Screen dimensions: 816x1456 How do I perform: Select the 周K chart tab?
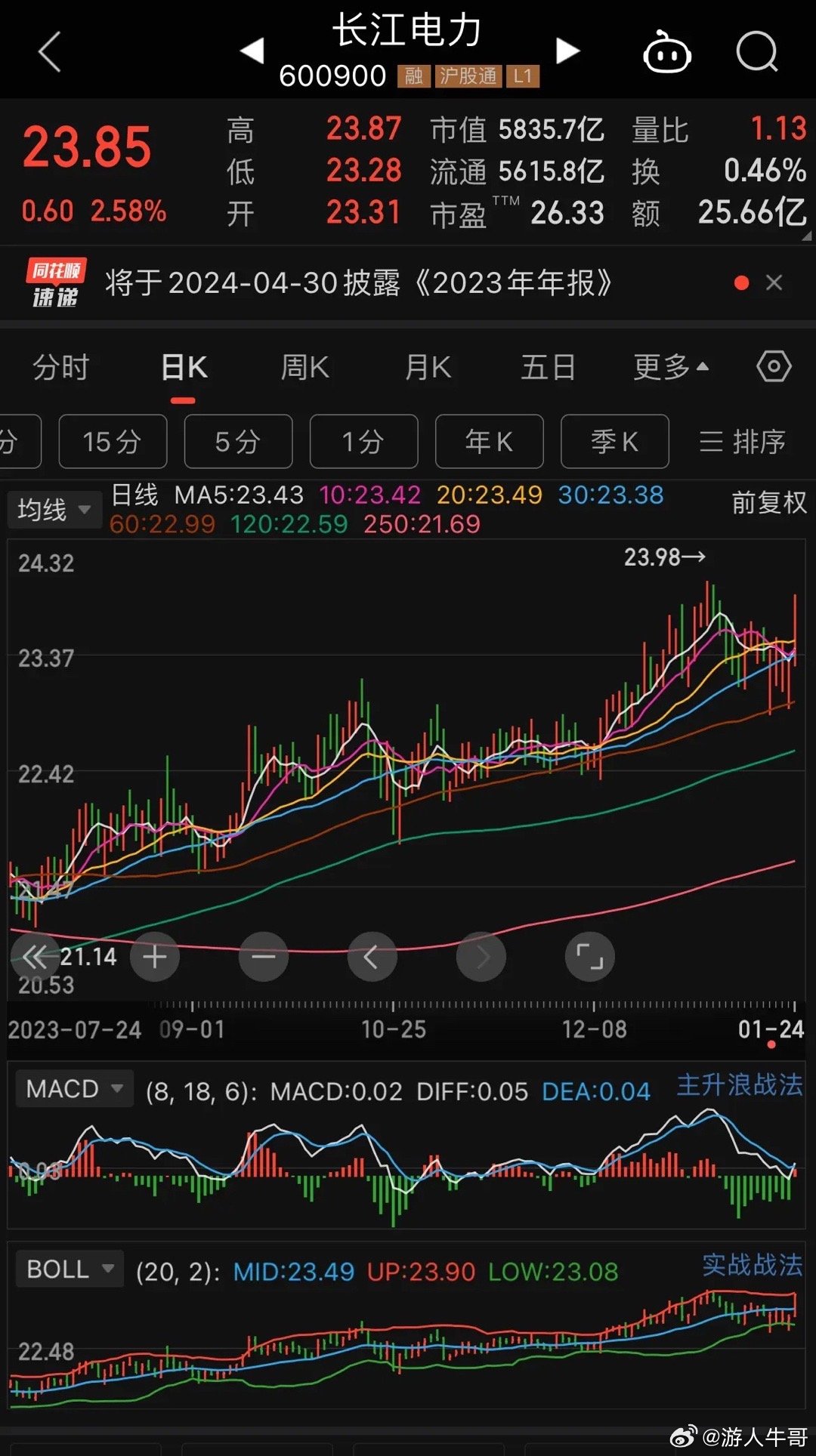click(304, 368)
